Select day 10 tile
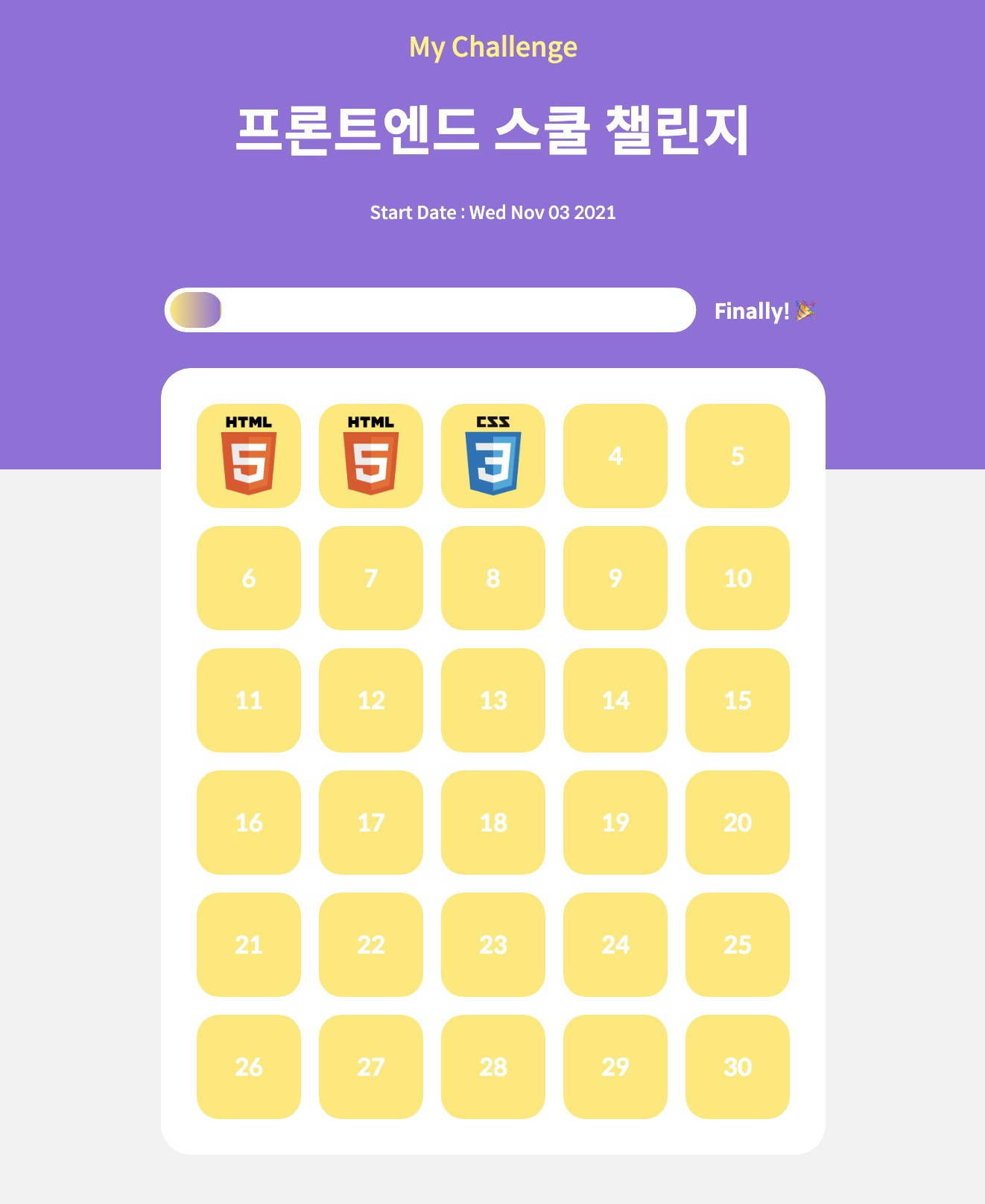 (x=738, y=578)
